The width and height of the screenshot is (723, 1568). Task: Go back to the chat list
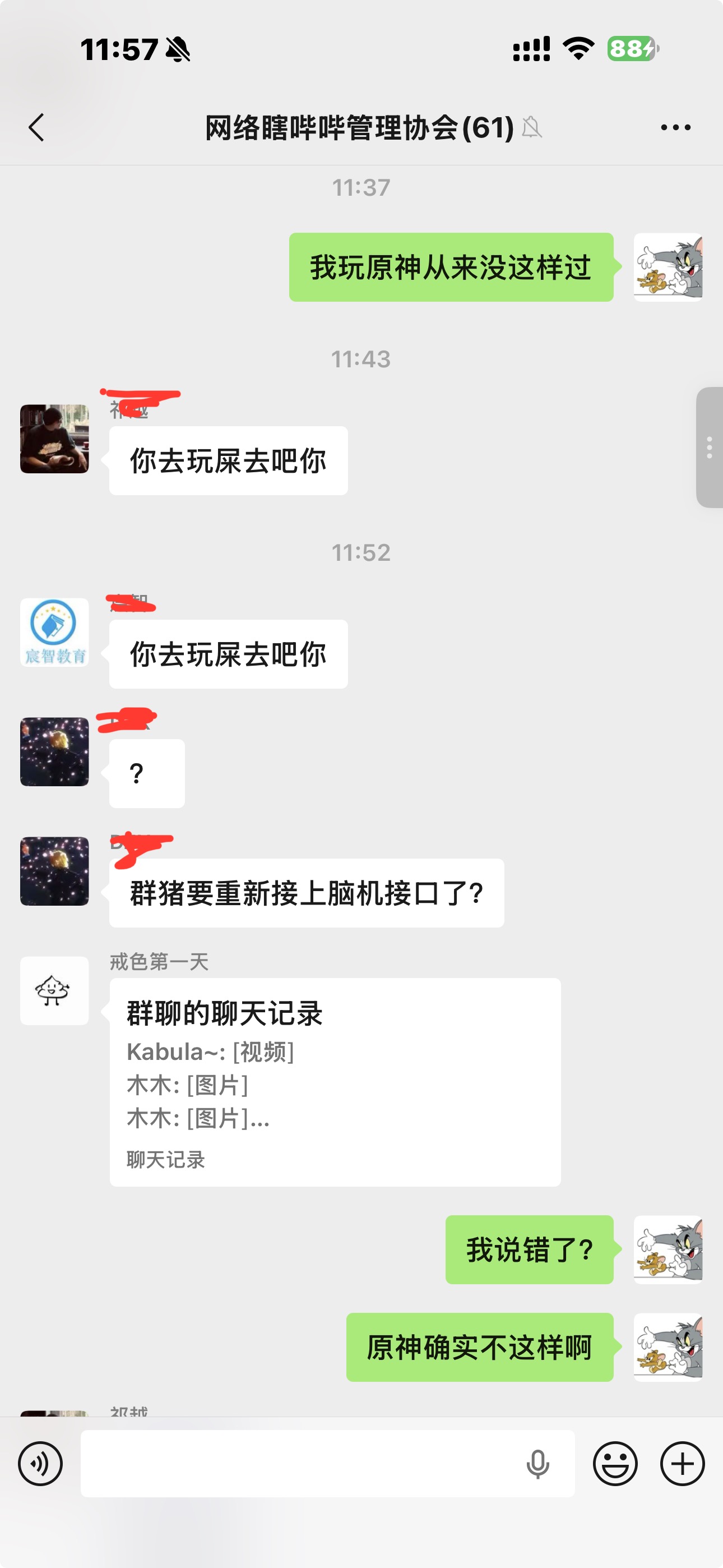pos(36,127)
